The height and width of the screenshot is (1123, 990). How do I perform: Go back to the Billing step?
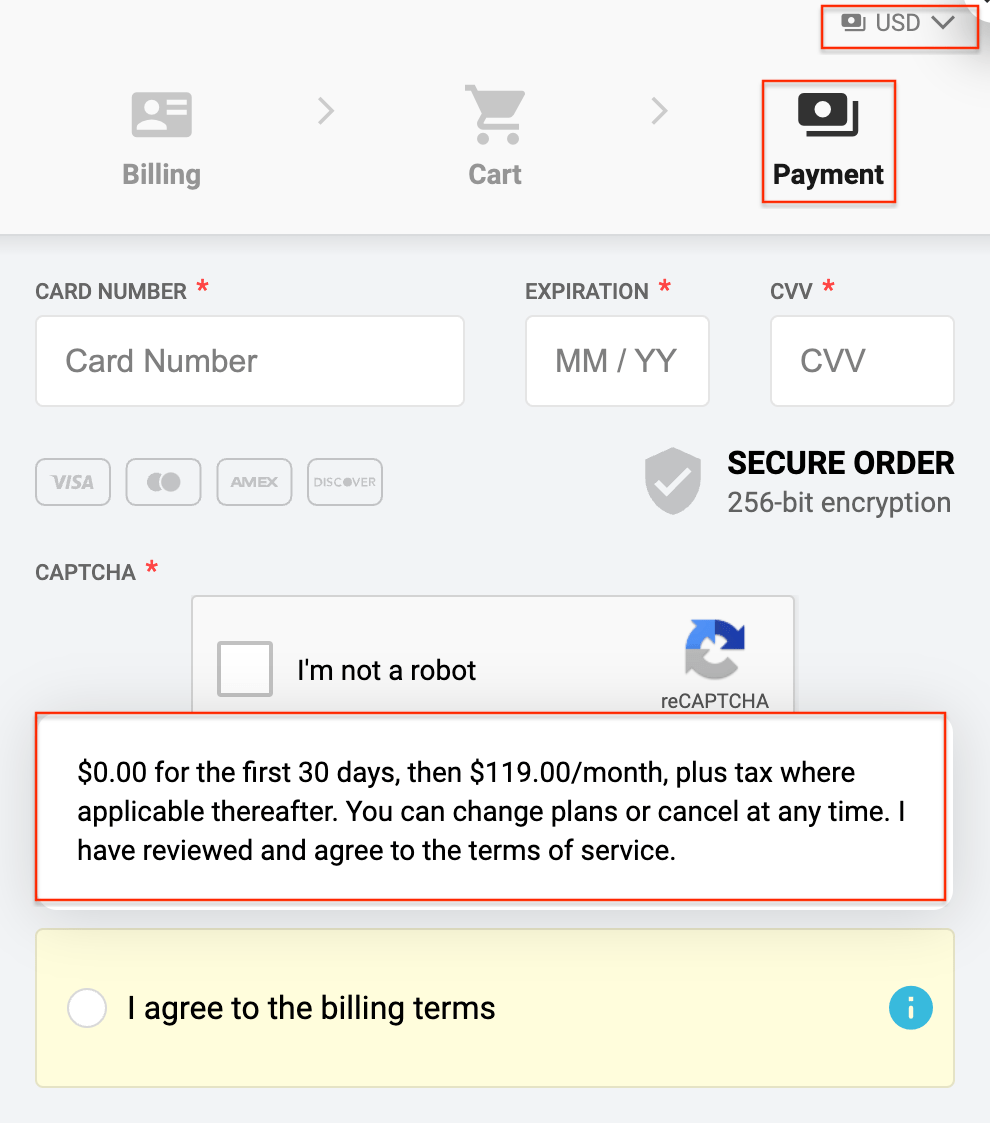161,140
